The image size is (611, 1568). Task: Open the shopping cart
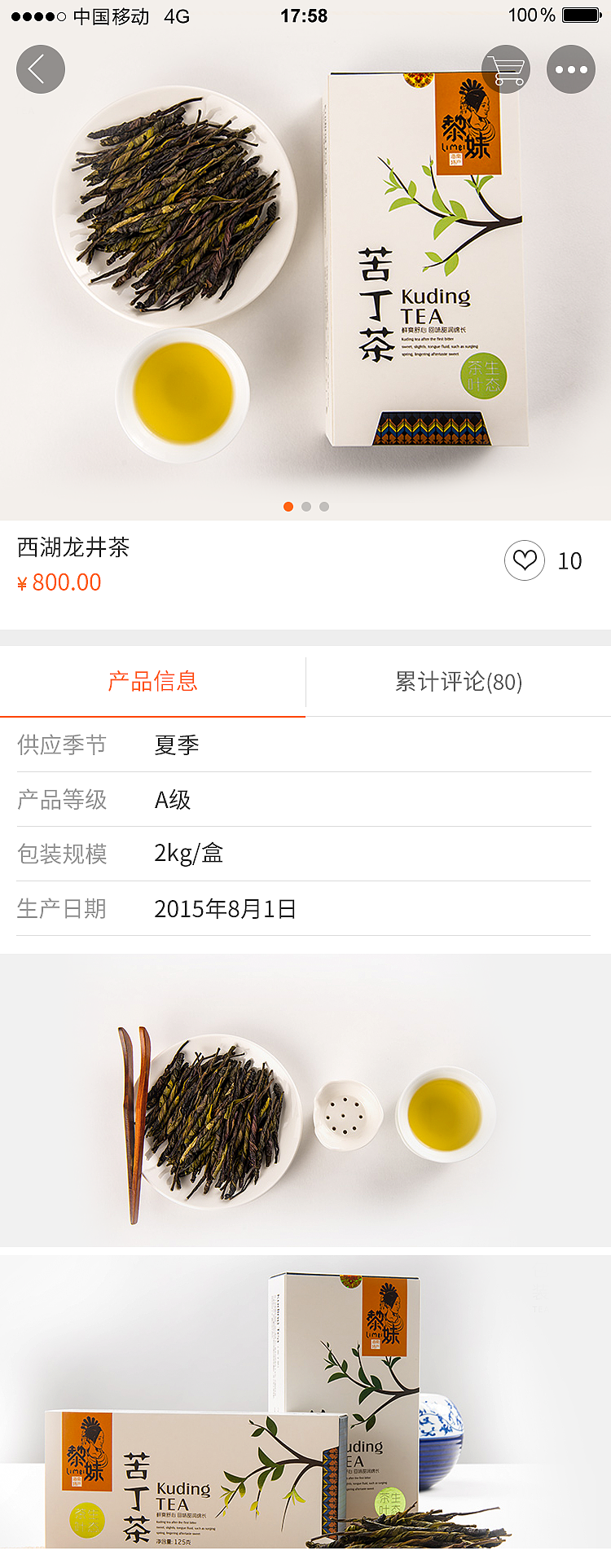pos(505,69)
